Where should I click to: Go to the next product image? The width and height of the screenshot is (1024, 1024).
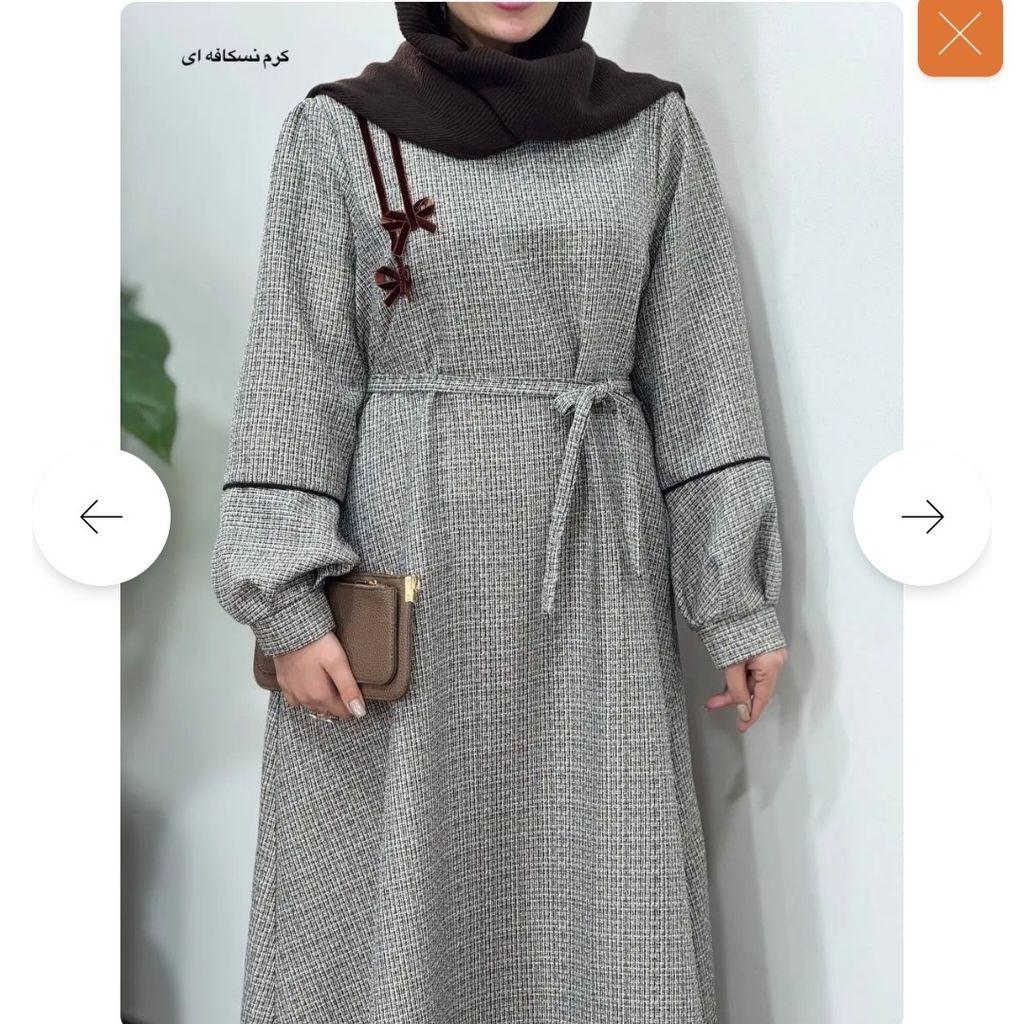[x=922, y=516]
